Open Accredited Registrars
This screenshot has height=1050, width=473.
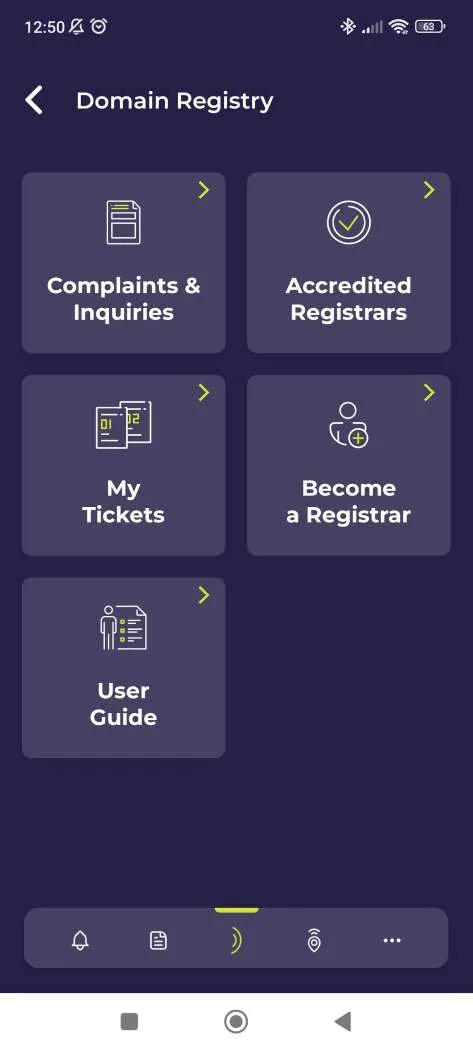pos(348,262)
